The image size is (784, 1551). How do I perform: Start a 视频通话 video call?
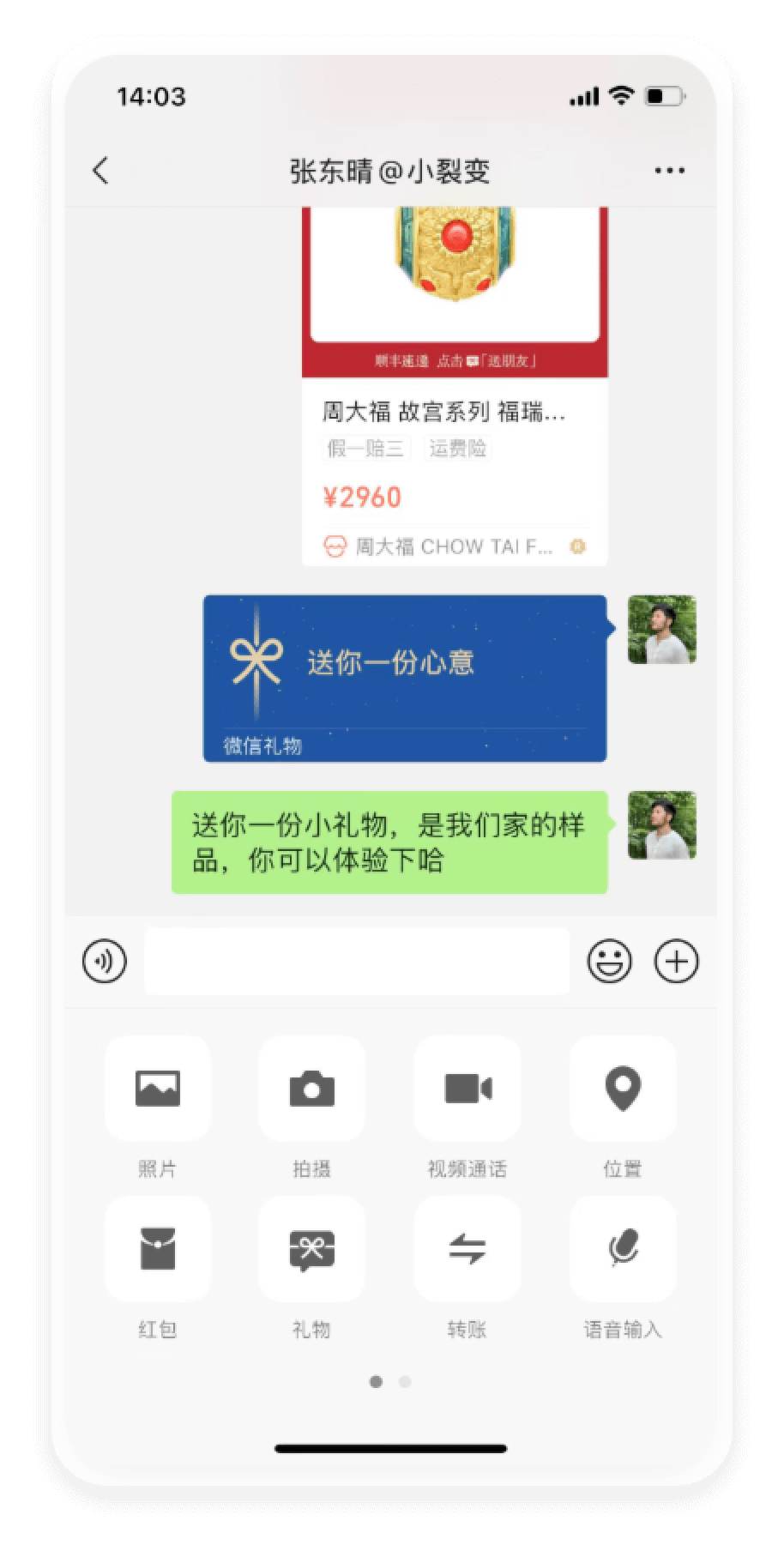467,1089
